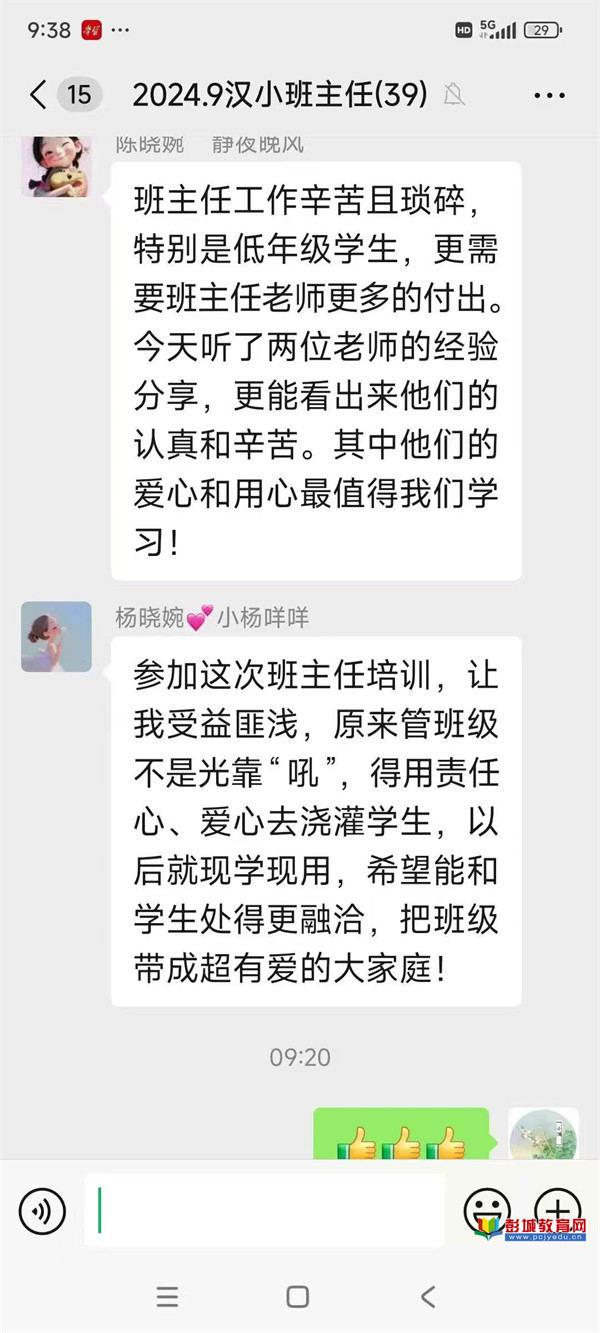Open 杨晓婉's profile avatar
The image size is (600, 1333).
point(56,636)
